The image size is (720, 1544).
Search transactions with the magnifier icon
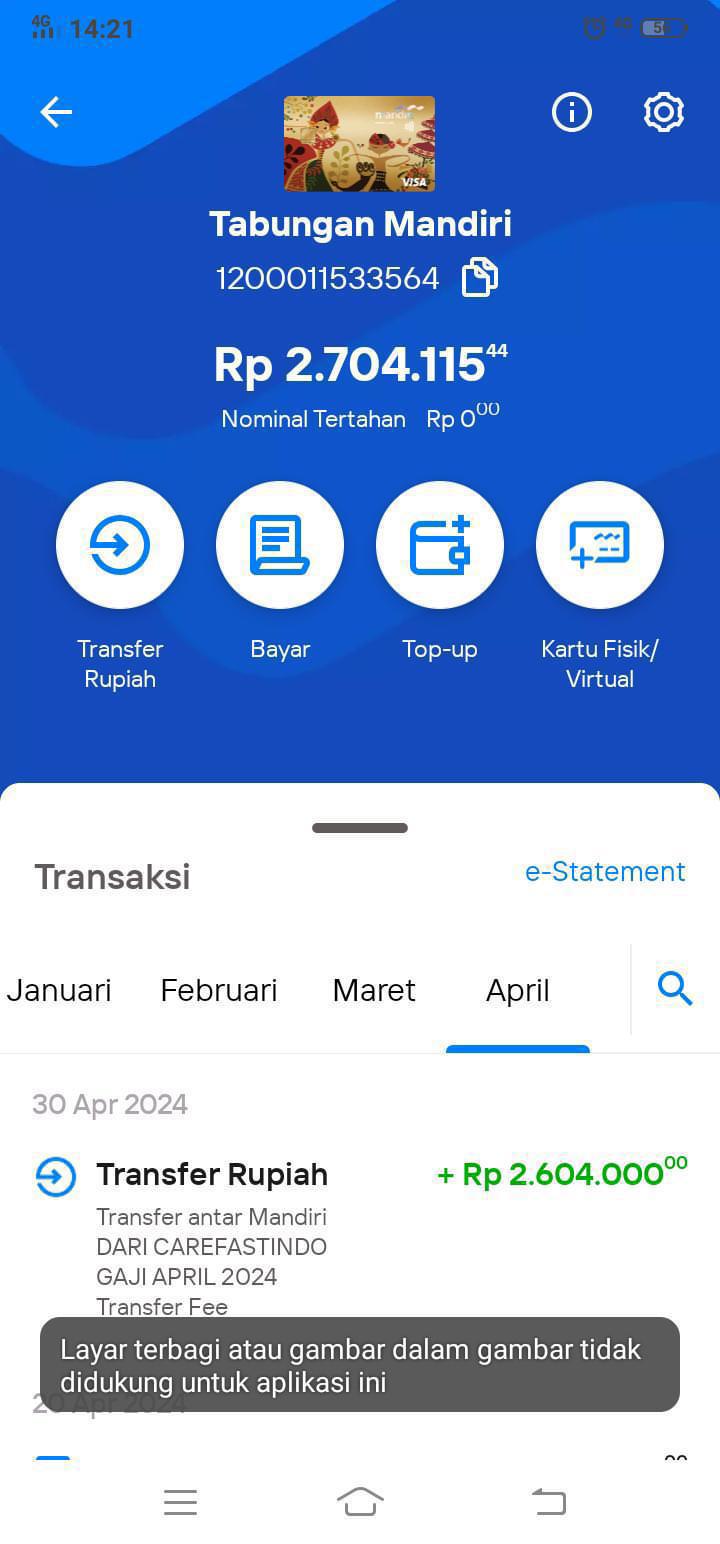pos(676,990)
